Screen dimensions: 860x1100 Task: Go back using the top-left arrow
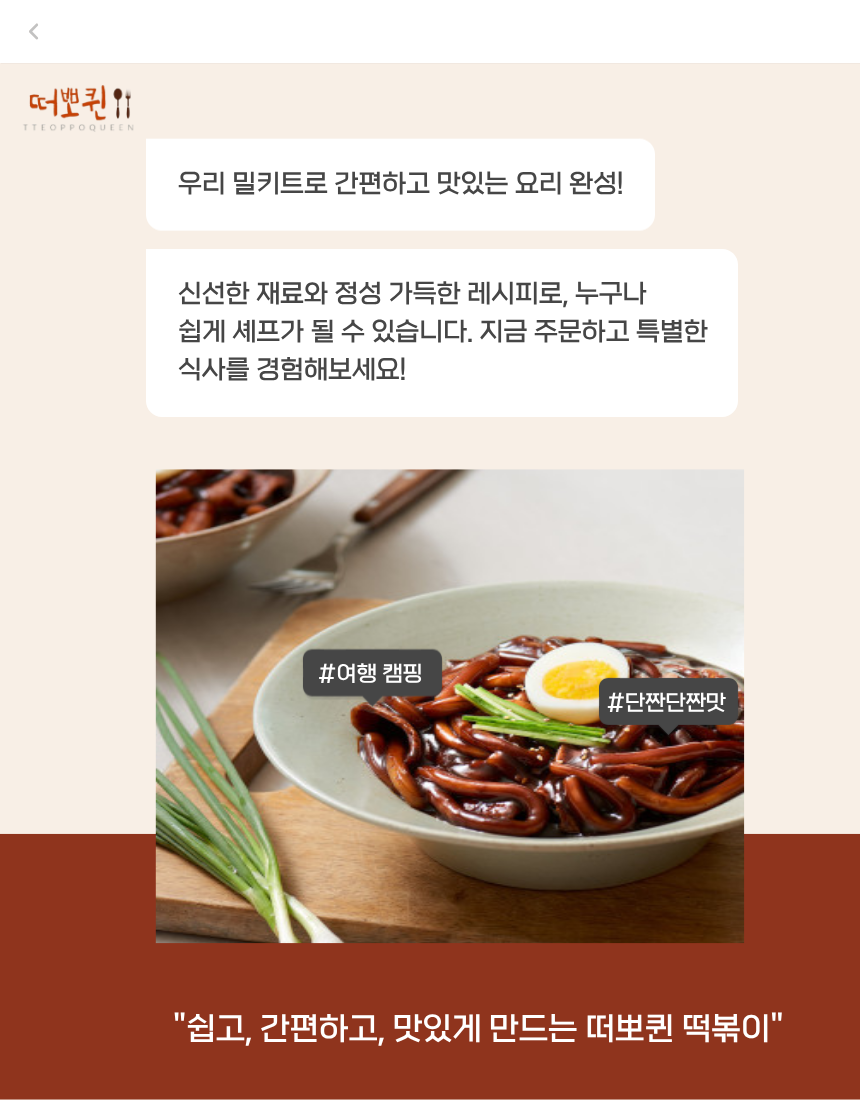[x=34, y=31]
